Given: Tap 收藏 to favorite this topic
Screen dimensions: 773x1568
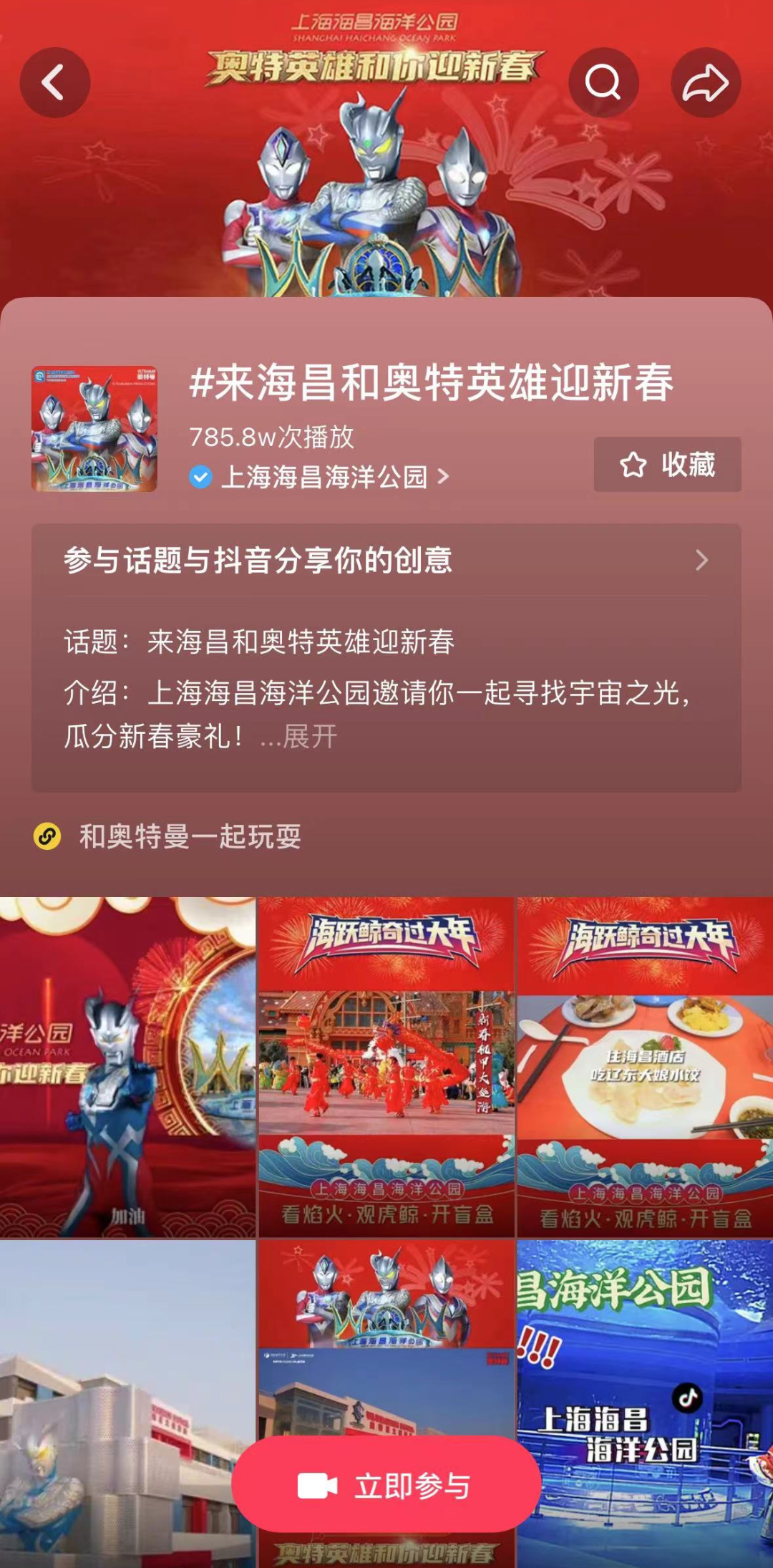Looking at the screenshot, I should click(x=667, y=465).
